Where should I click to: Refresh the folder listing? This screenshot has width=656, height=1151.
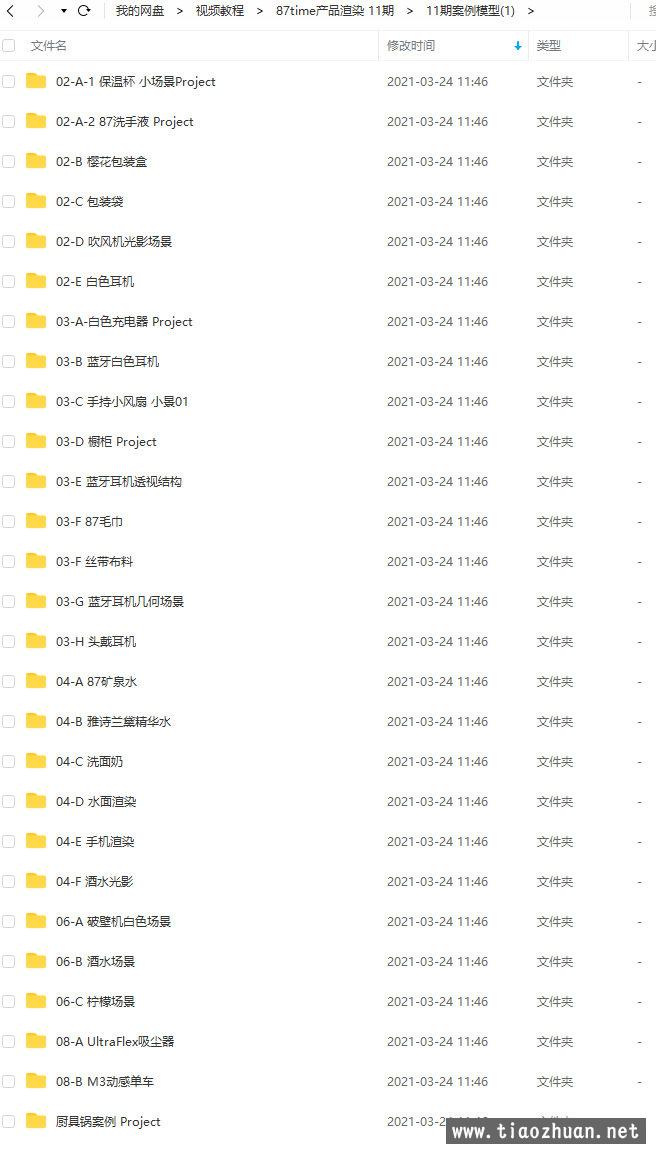tap(84, 11)
